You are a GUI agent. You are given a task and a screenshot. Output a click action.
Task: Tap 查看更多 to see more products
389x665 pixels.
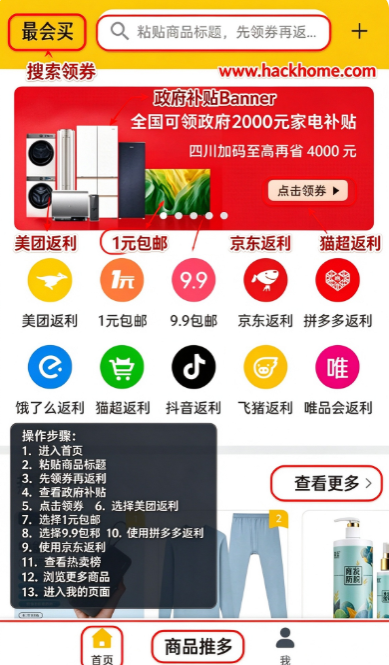point(327,483)
